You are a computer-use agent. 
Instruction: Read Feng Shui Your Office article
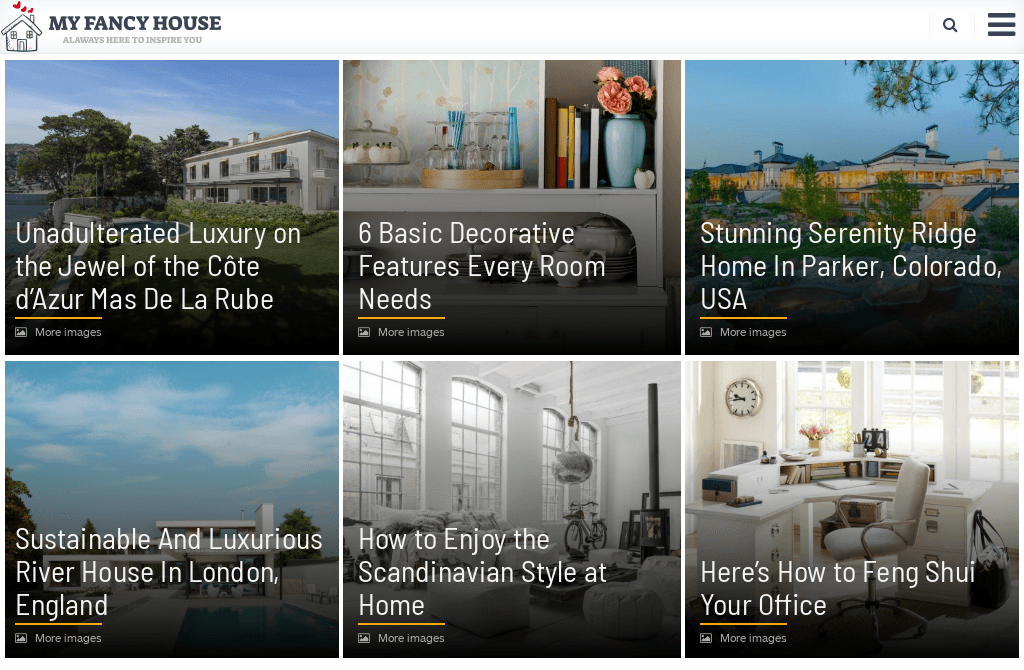837,588
